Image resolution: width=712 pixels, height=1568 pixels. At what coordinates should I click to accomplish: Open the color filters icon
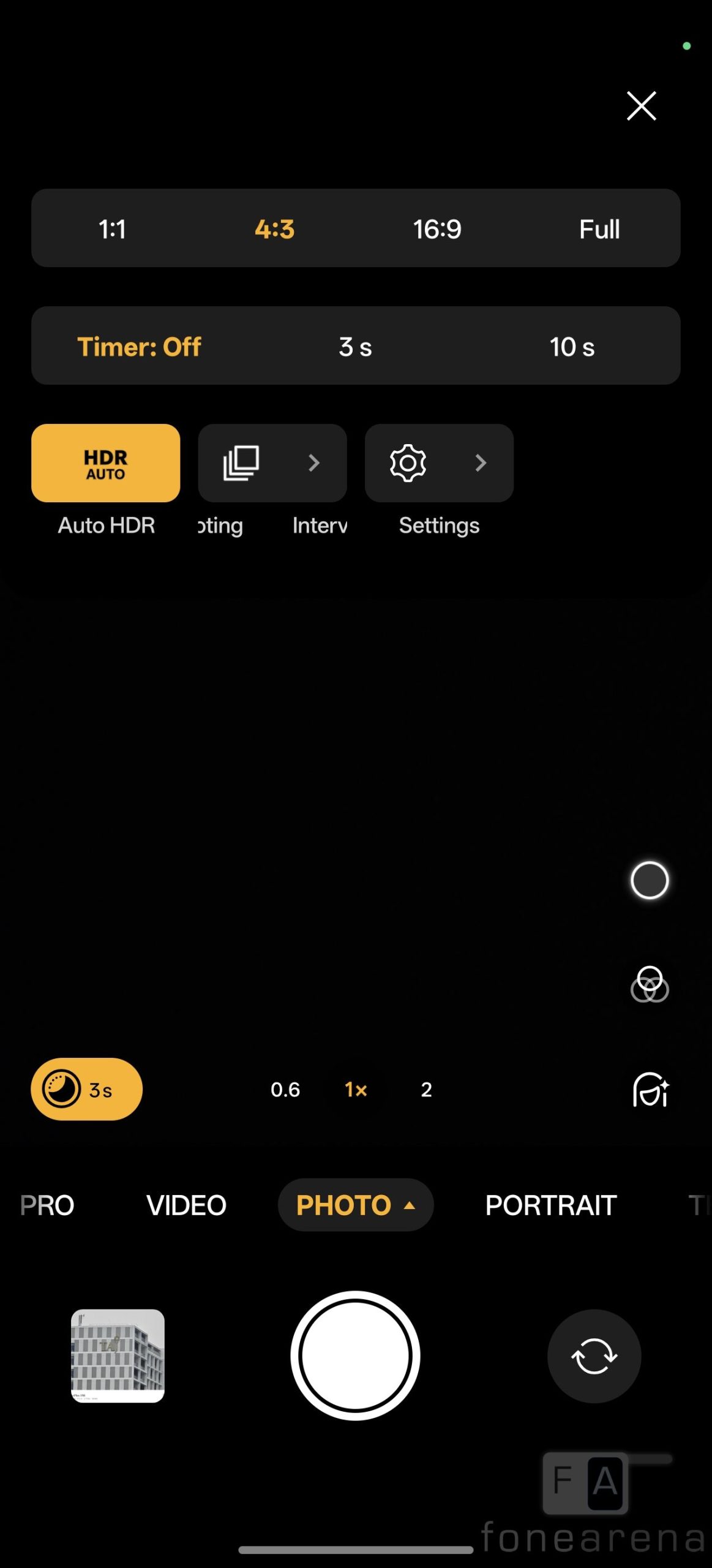point(650,984)
